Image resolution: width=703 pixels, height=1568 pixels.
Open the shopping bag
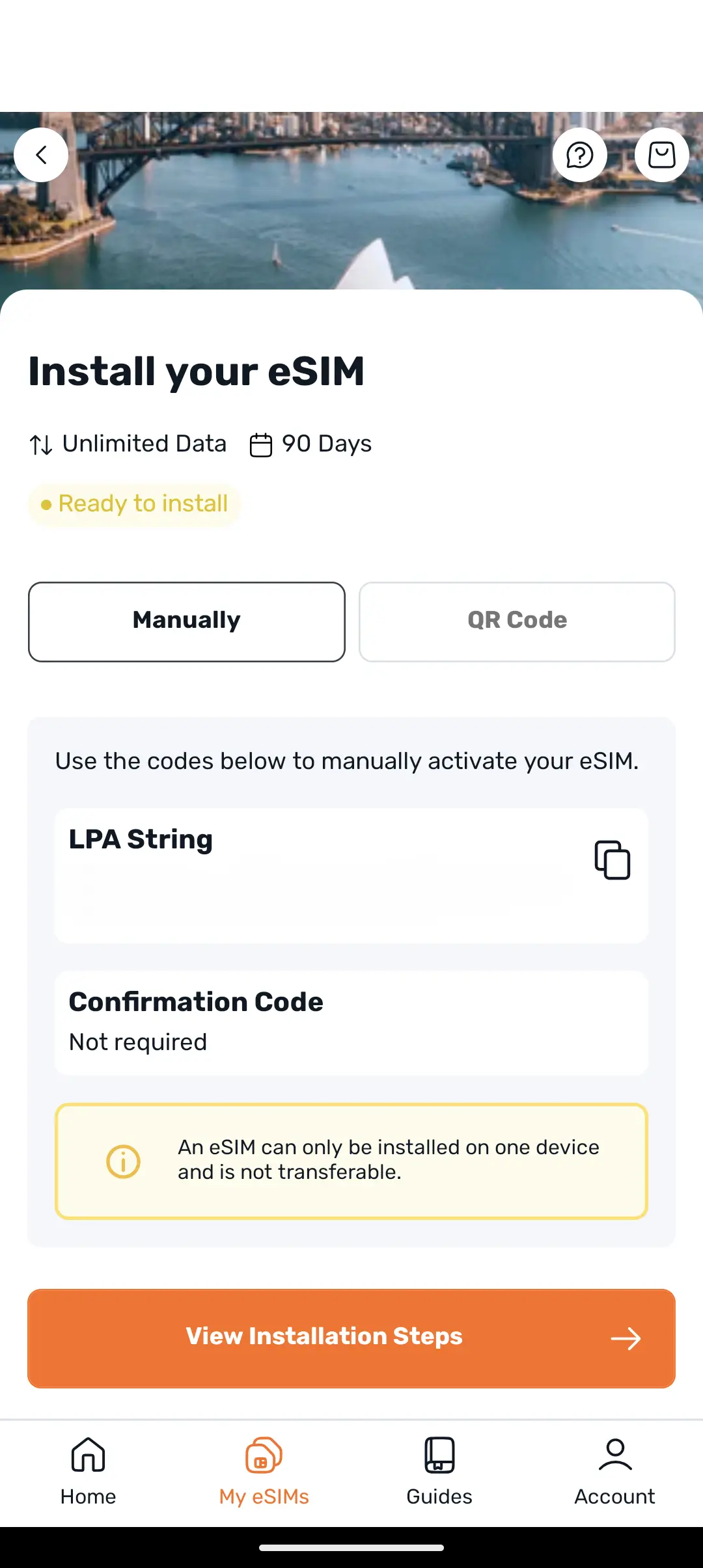point(662,155)
